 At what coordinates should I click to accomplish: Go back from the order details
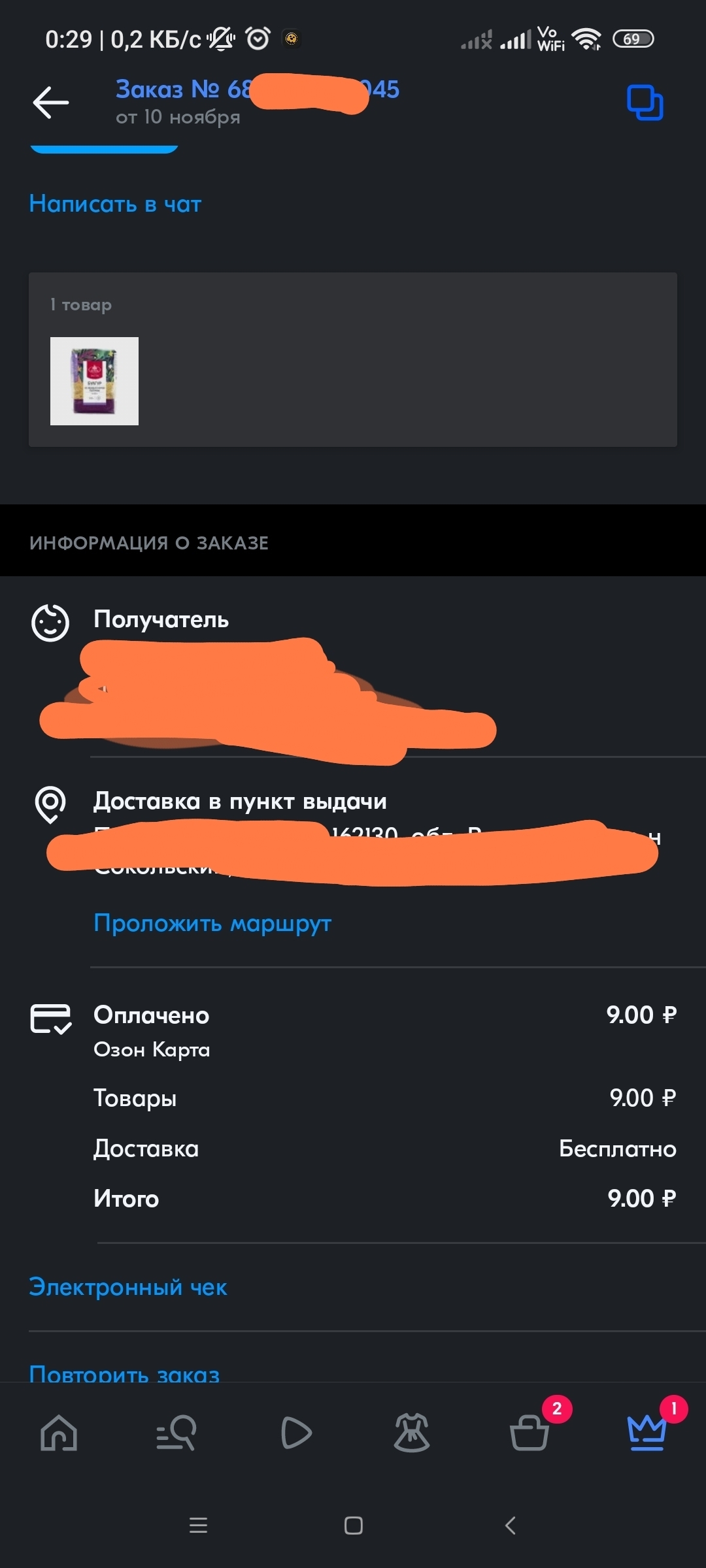51,103
